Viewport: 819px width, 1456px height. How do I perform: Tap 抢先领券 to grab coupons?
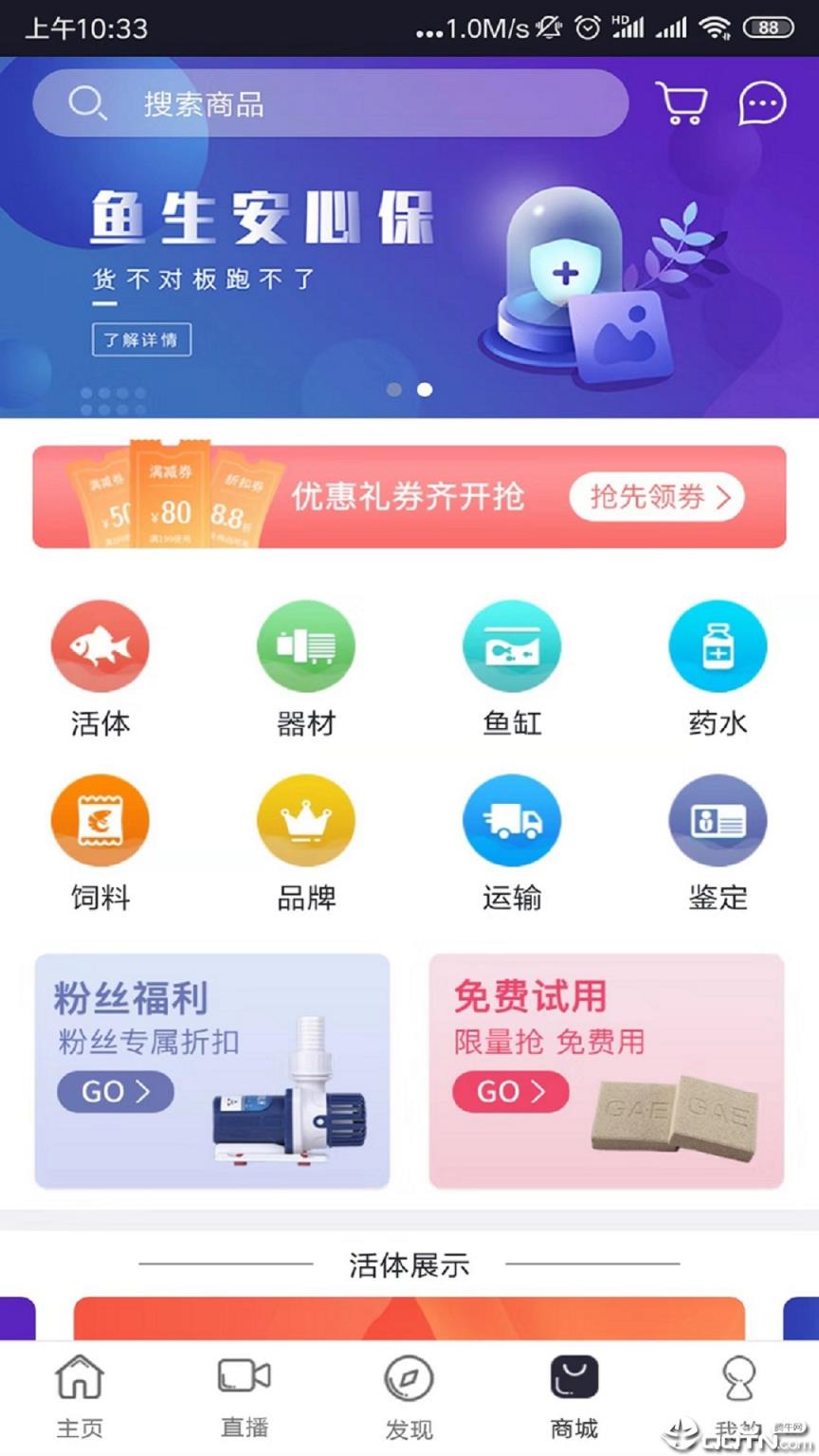click(x=658, y=497)
